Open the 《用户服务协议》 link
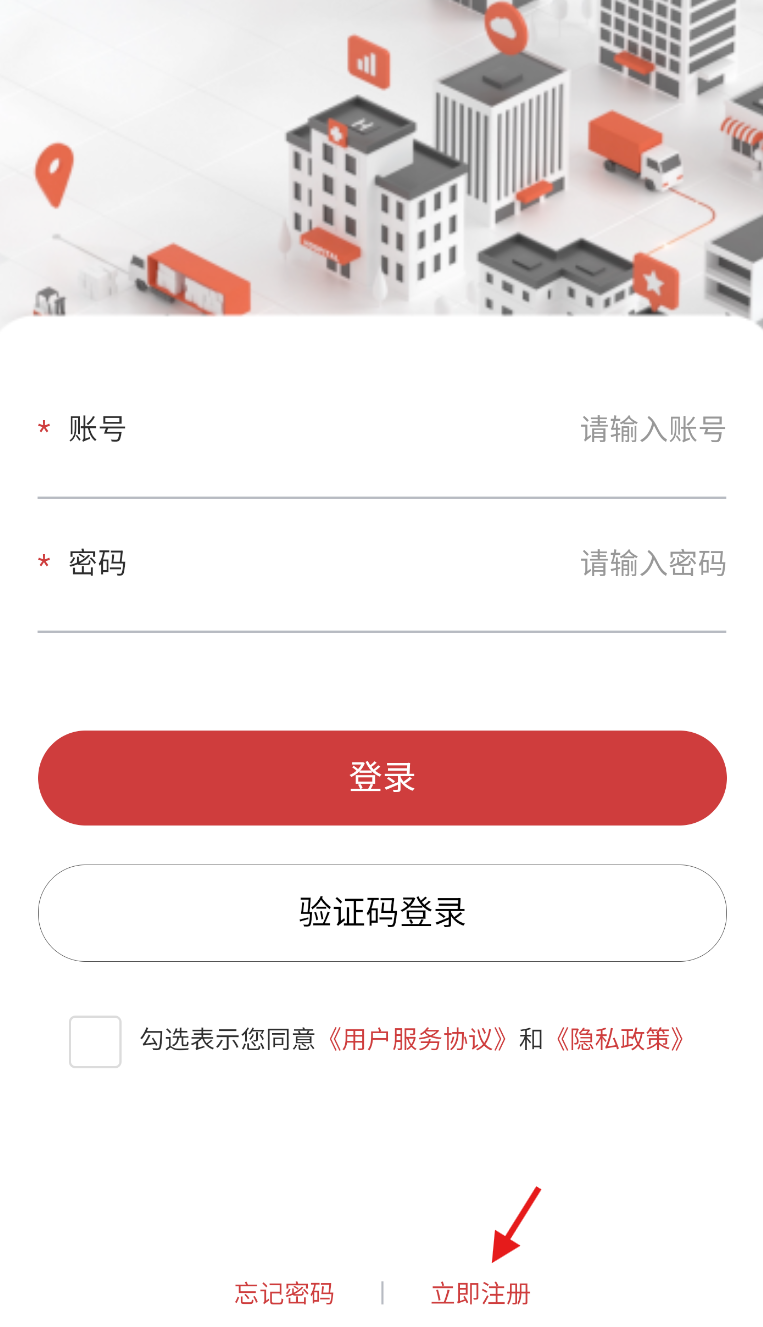The height and width of the screenshot is (1327, 763). [419, 1039]
